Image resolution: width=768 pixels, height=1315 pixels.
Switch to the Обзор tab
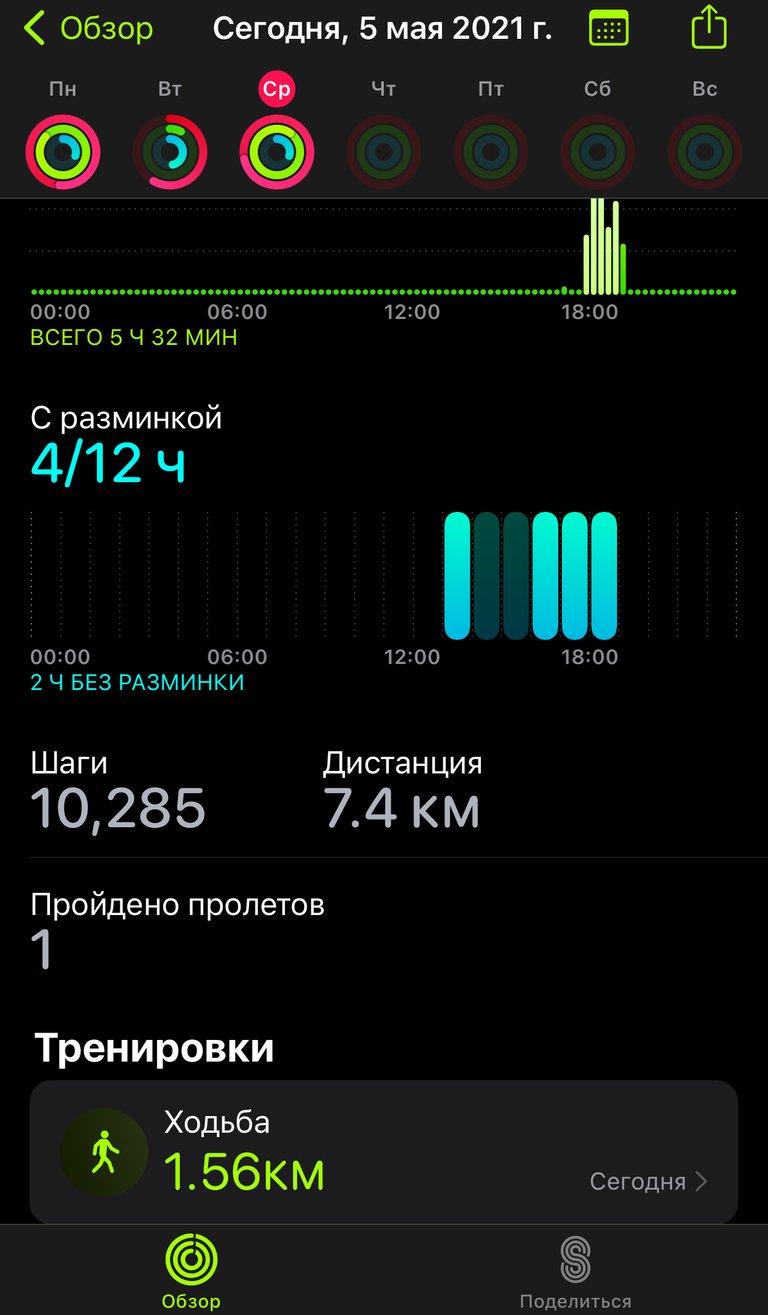(x=191, y=1270)
